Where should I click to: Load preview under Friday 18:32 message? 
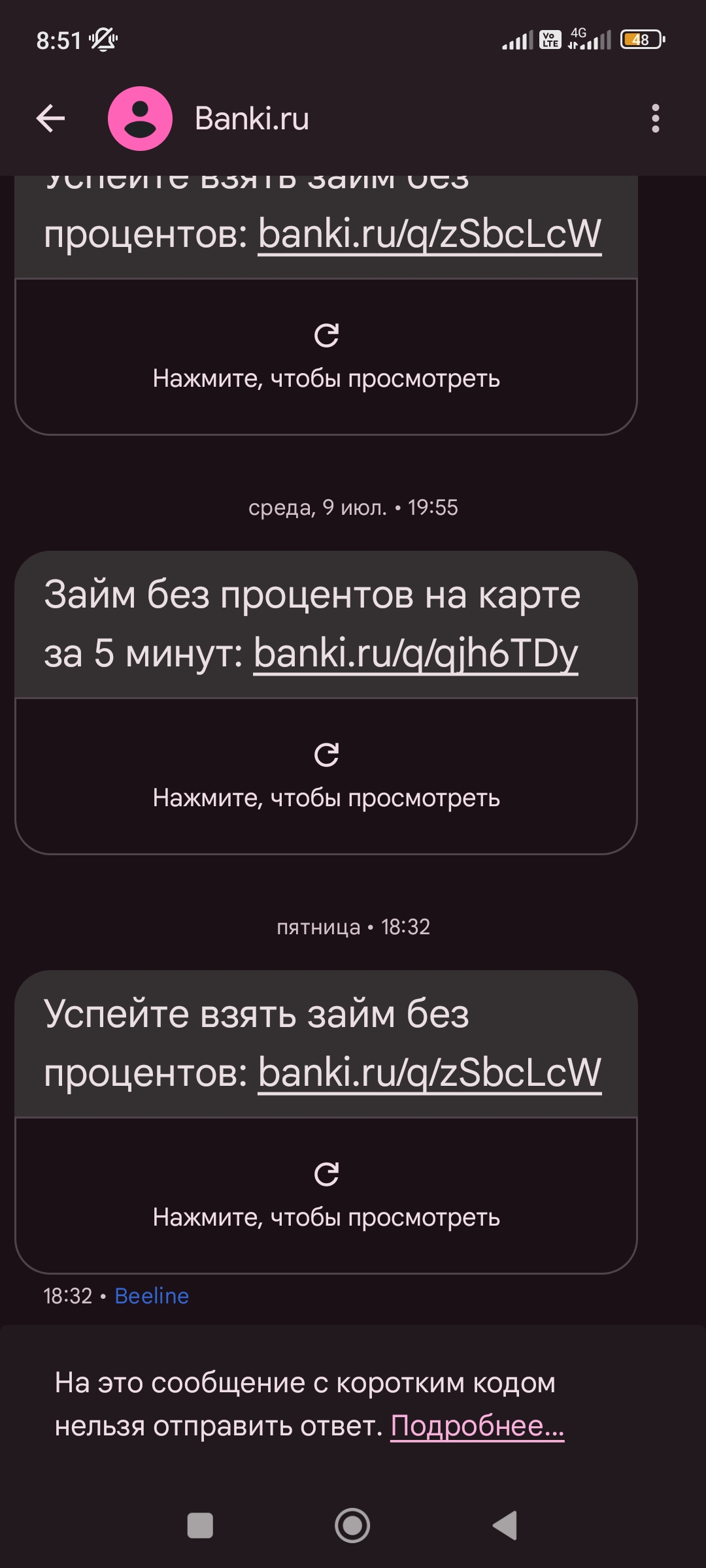pyautogui.click(x=326, y=1196)
